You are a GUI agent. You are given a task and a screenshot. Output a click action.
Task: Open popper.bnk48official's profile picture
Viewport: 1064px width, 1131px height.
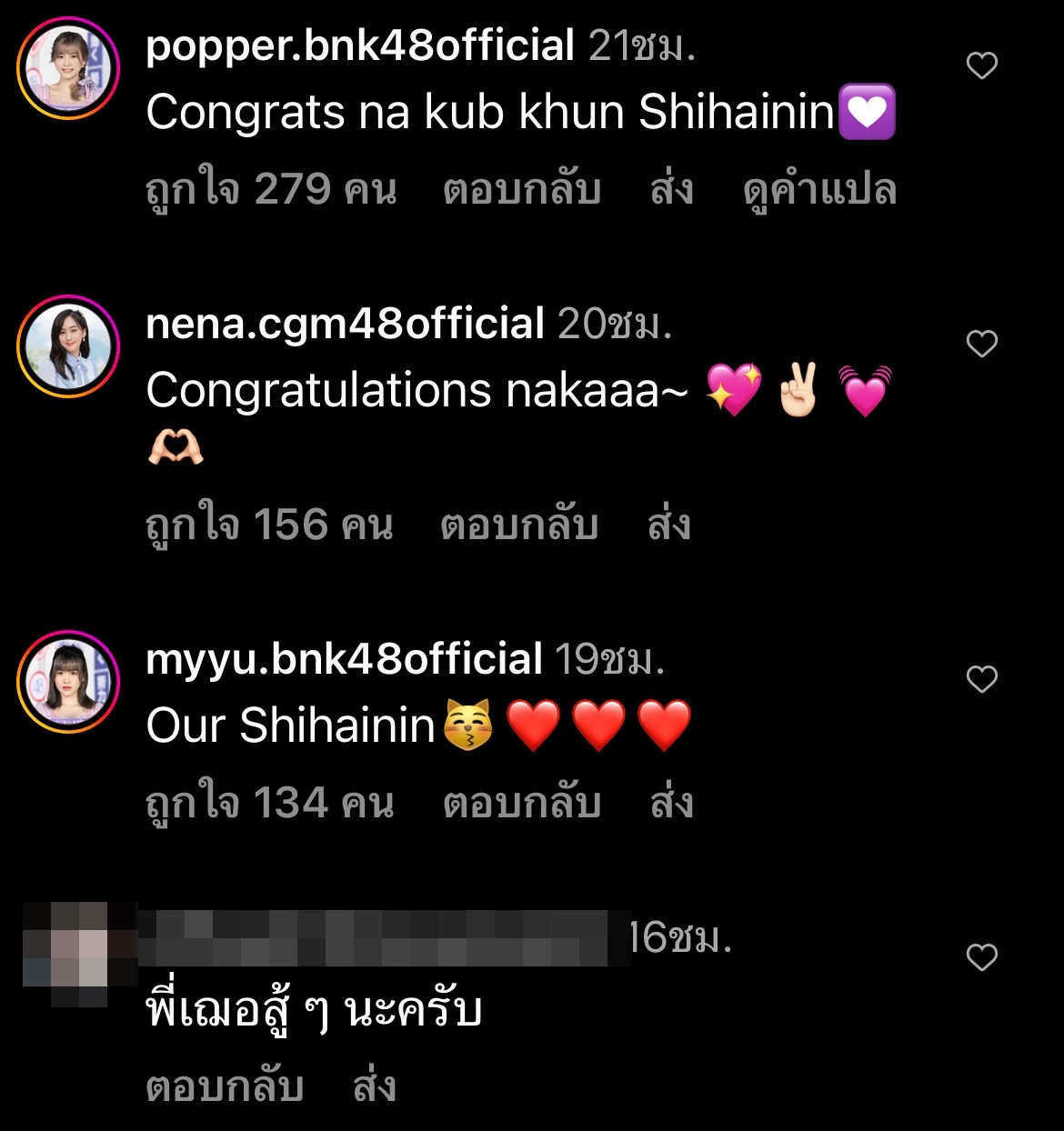click(x=68, y=68)
